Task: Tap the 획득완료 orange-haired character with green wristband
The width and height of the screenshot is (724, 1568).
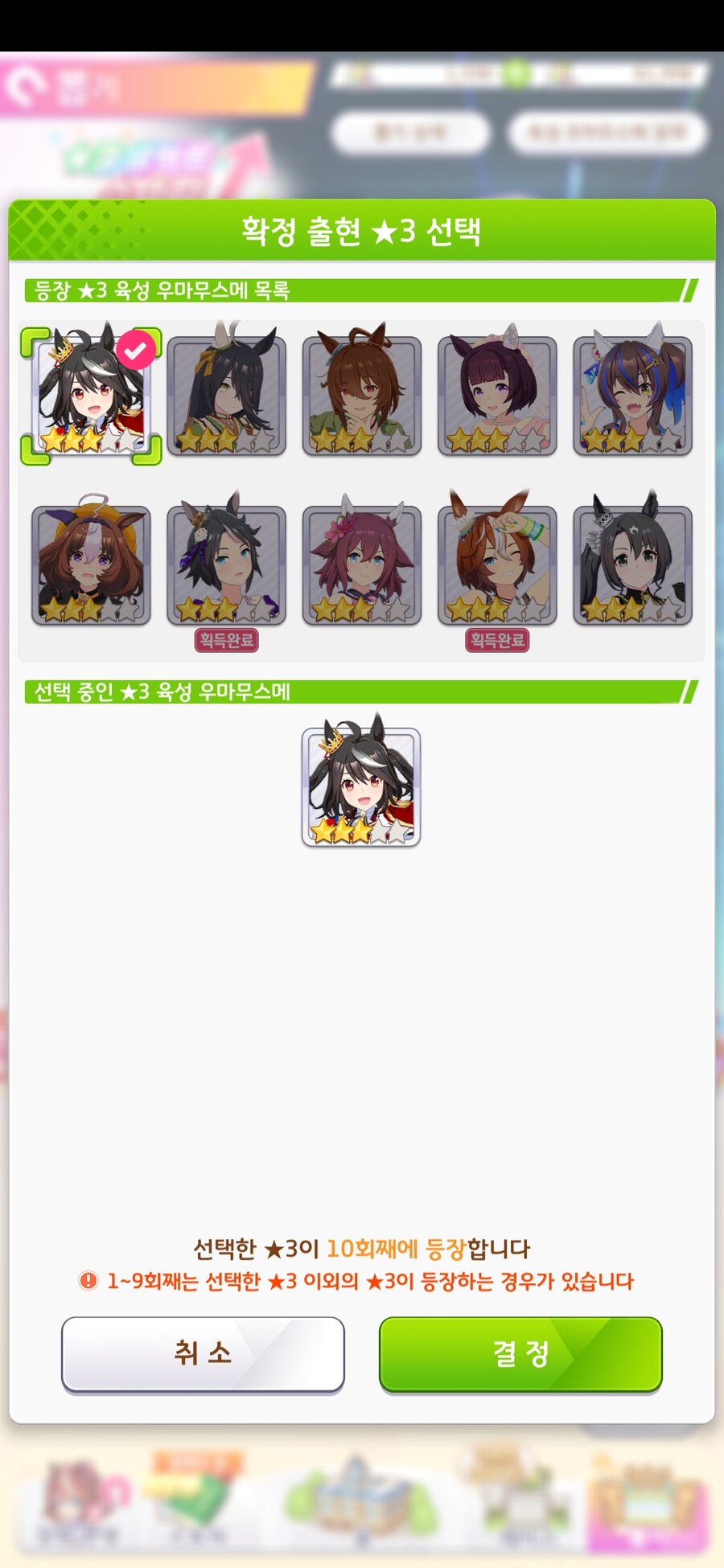Action: point(497,564)
